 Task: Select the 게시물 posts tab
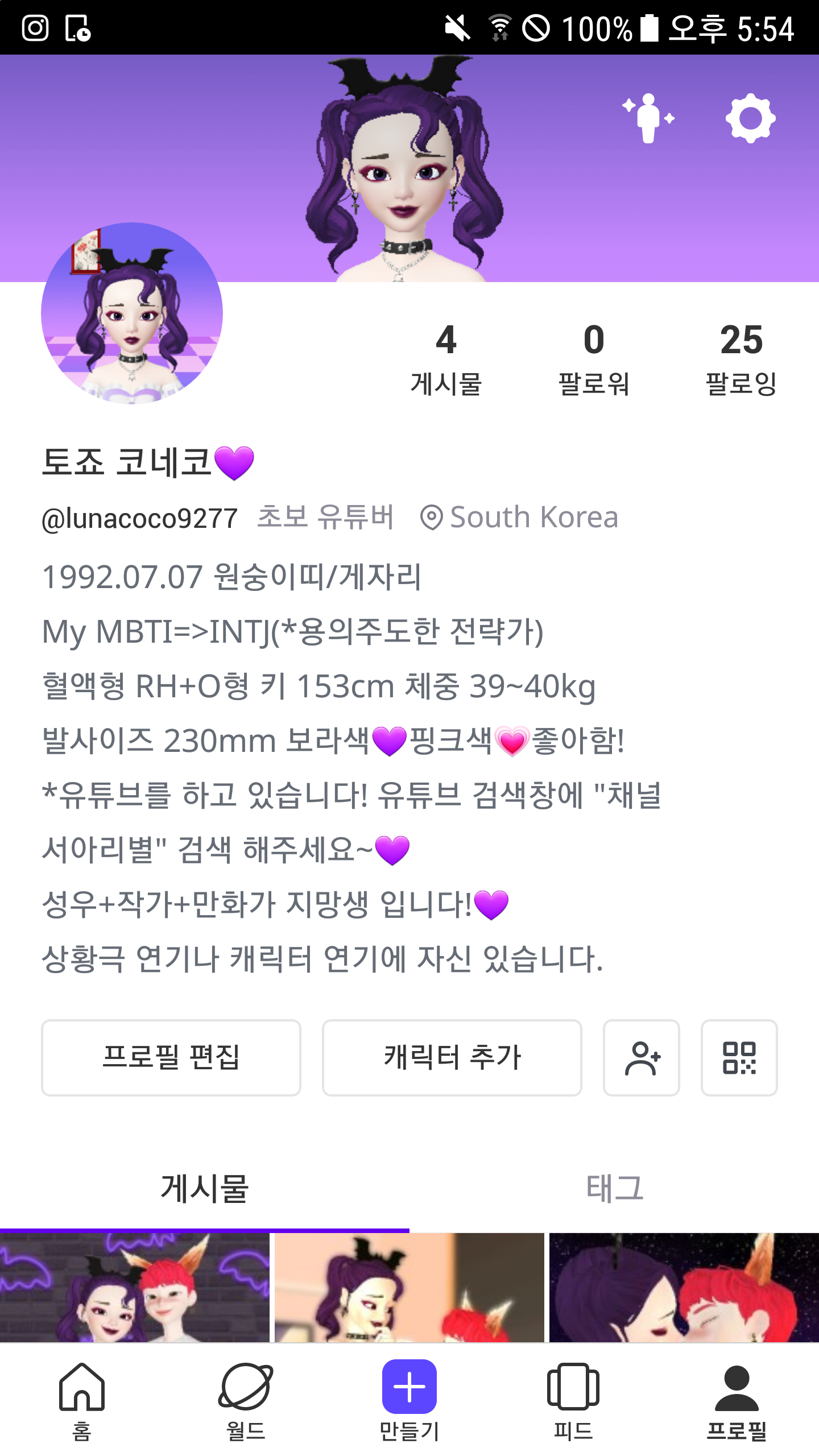(x=205, y=1188)
